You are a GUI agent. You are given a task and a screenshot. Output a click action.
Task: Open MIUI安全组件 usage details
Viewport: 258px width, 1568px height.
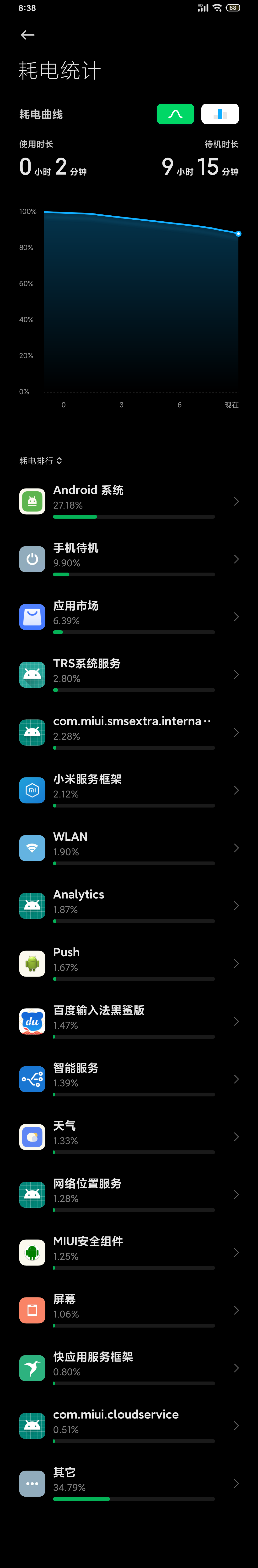tap(129, 1253)
